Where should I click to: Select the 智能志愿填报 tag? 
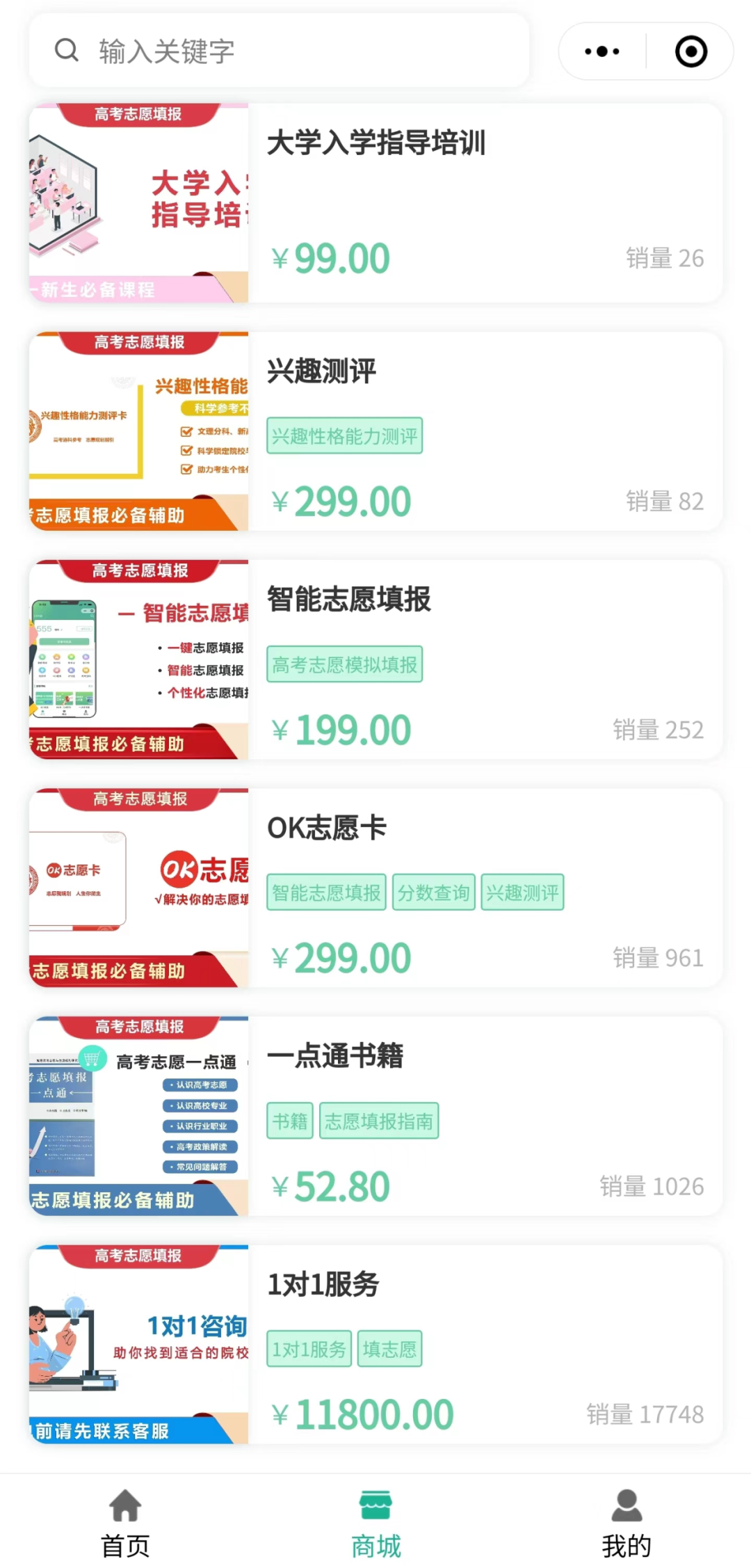click(325, 893)
